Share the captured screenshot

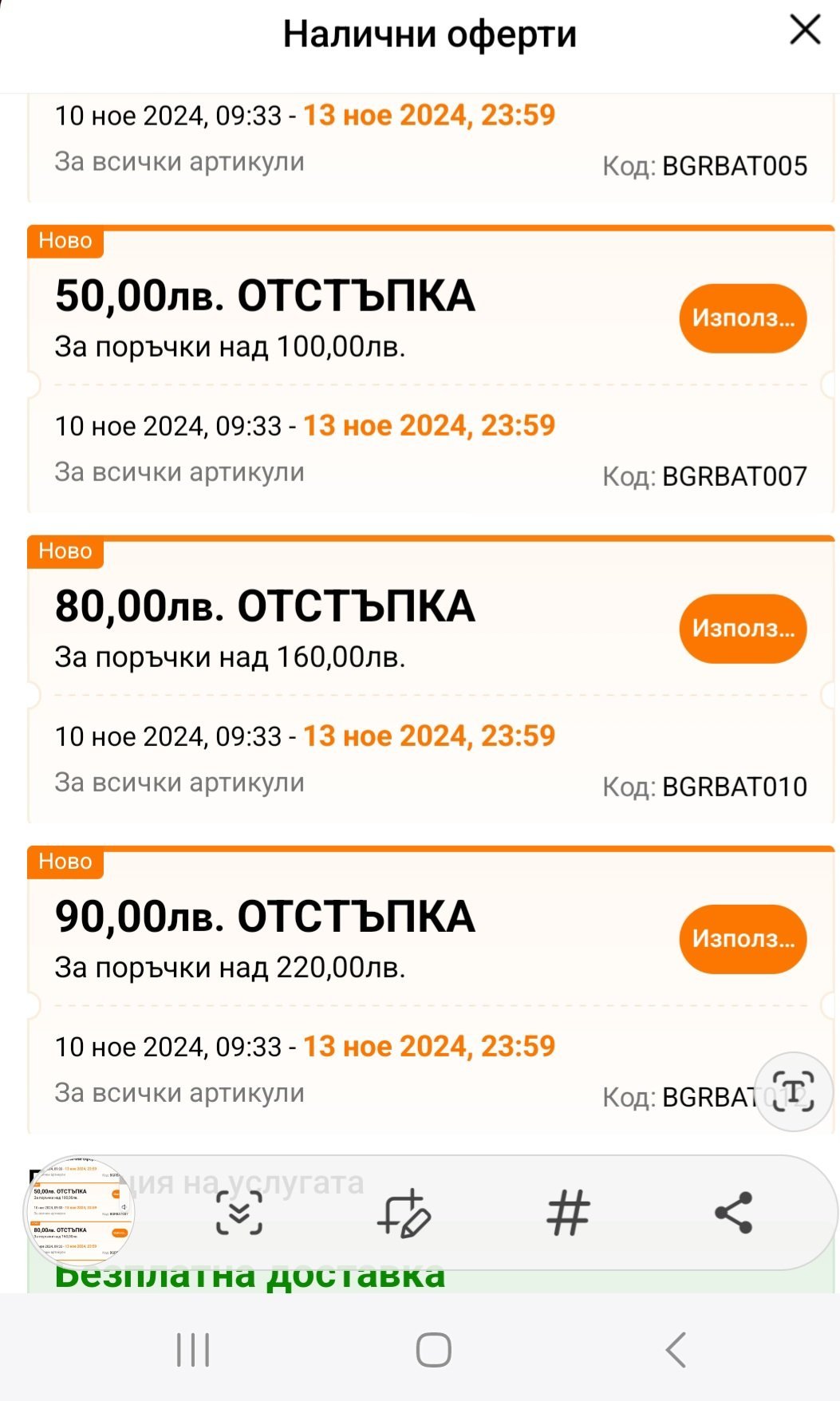click(733, 1213)
